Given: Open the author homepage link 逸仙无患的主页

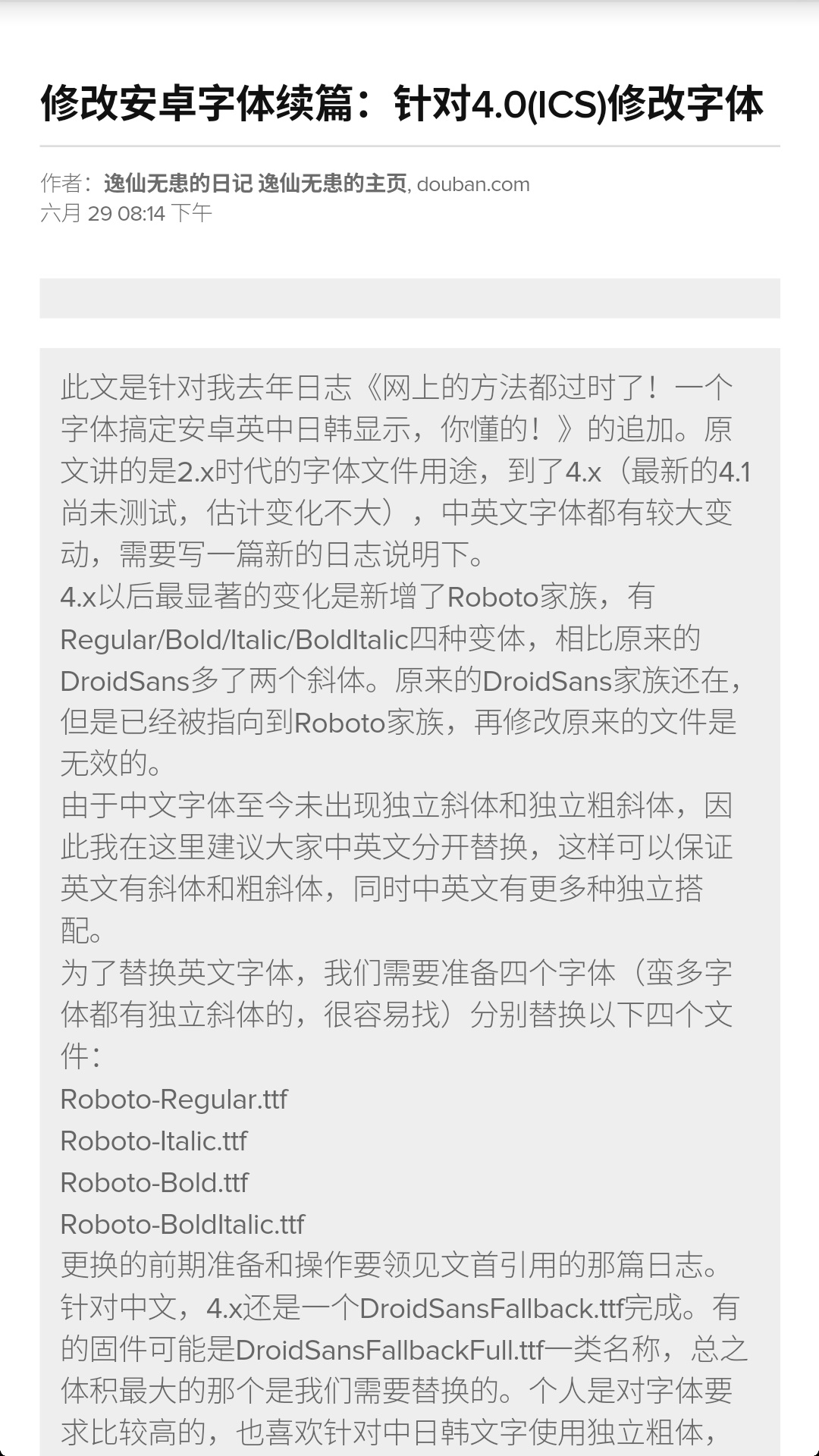Looking at the screenshot, I should (332, 184).
